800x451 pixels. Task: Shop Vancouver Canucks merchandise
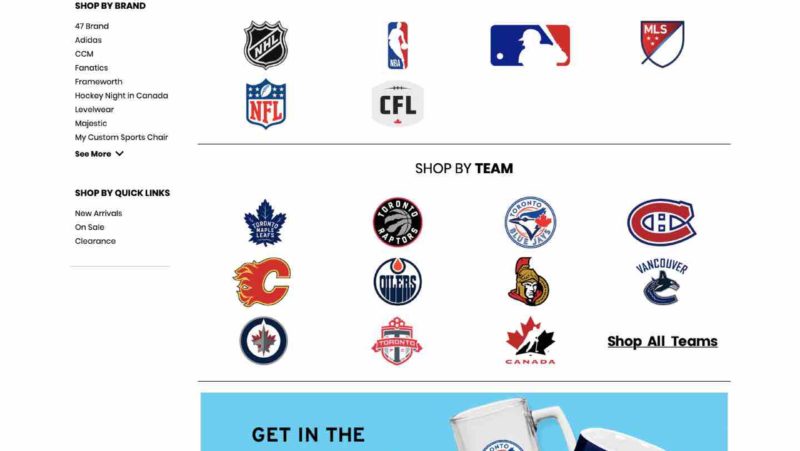[x=662, y=282]
